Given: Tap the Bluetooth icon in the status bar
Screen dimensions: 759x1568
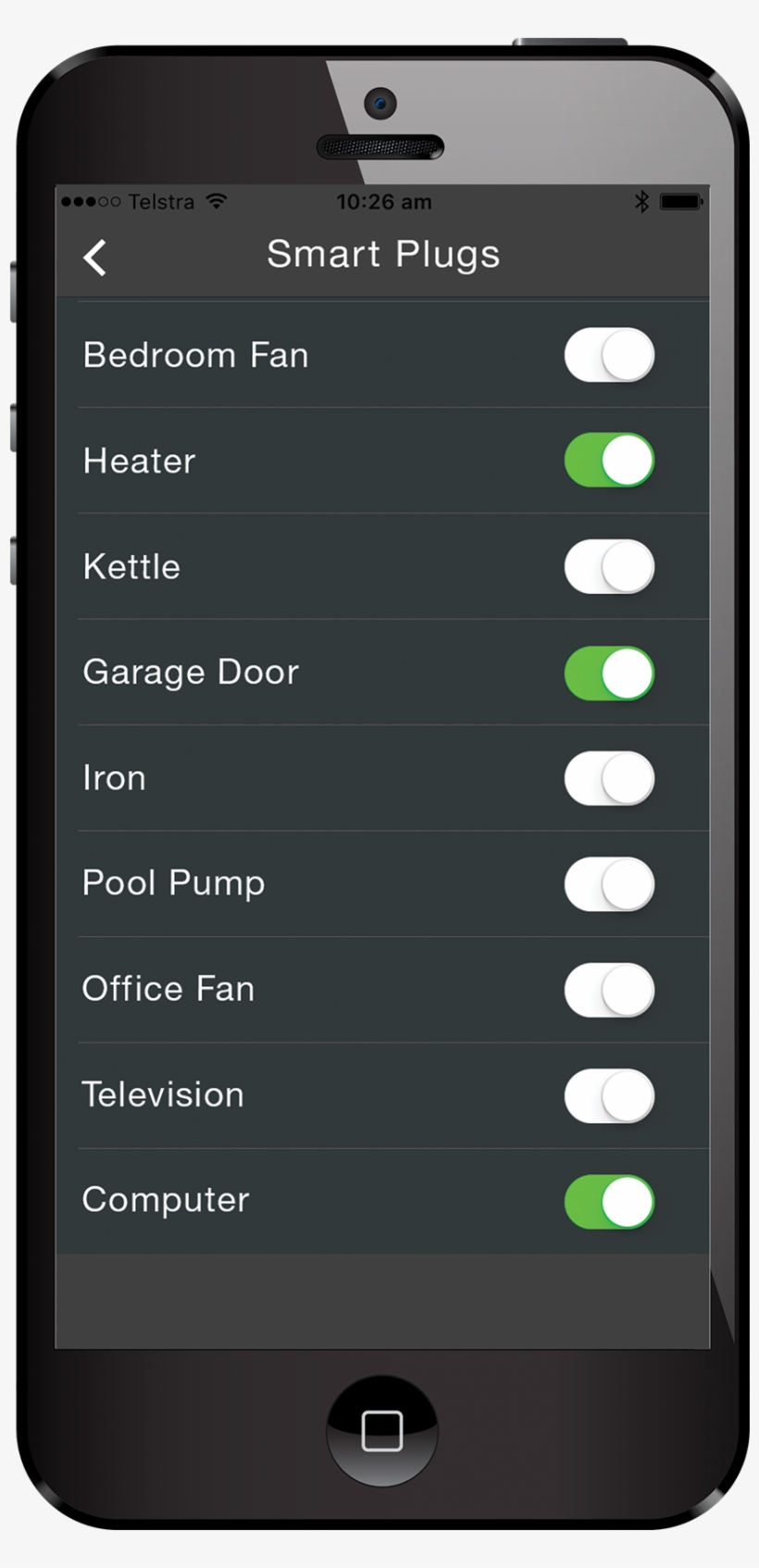Looking at the screenshot, I should click(641, 201).
